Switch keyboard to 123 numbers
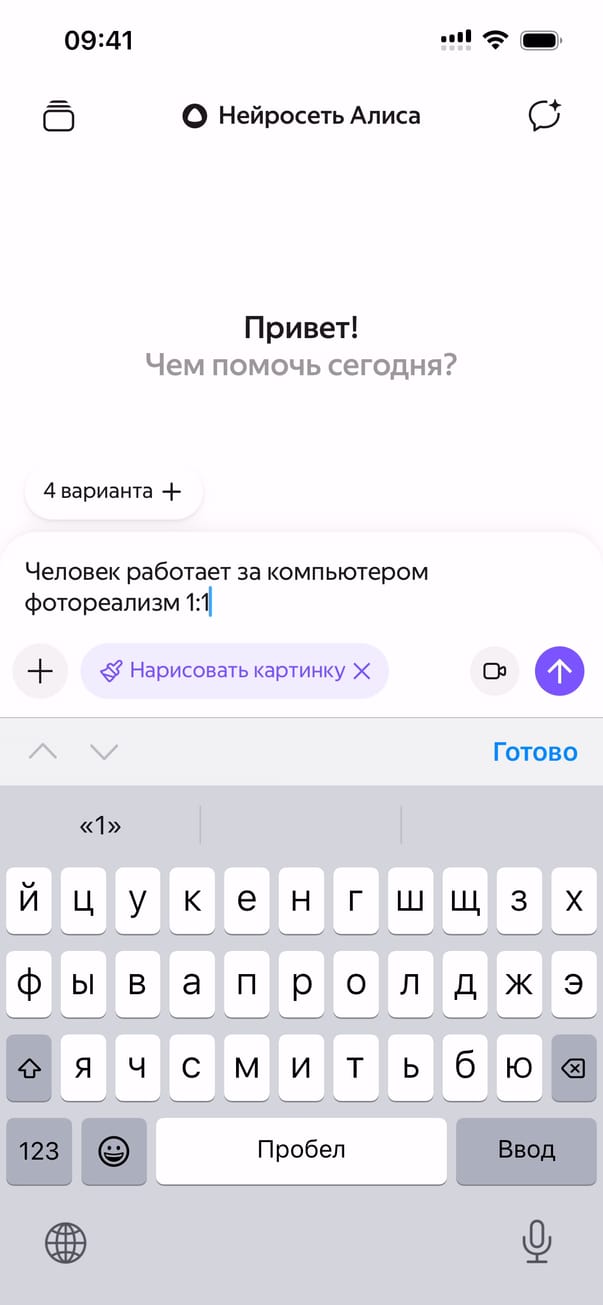The width and height of the screenshot is (603, 1305). point(39,1150)
